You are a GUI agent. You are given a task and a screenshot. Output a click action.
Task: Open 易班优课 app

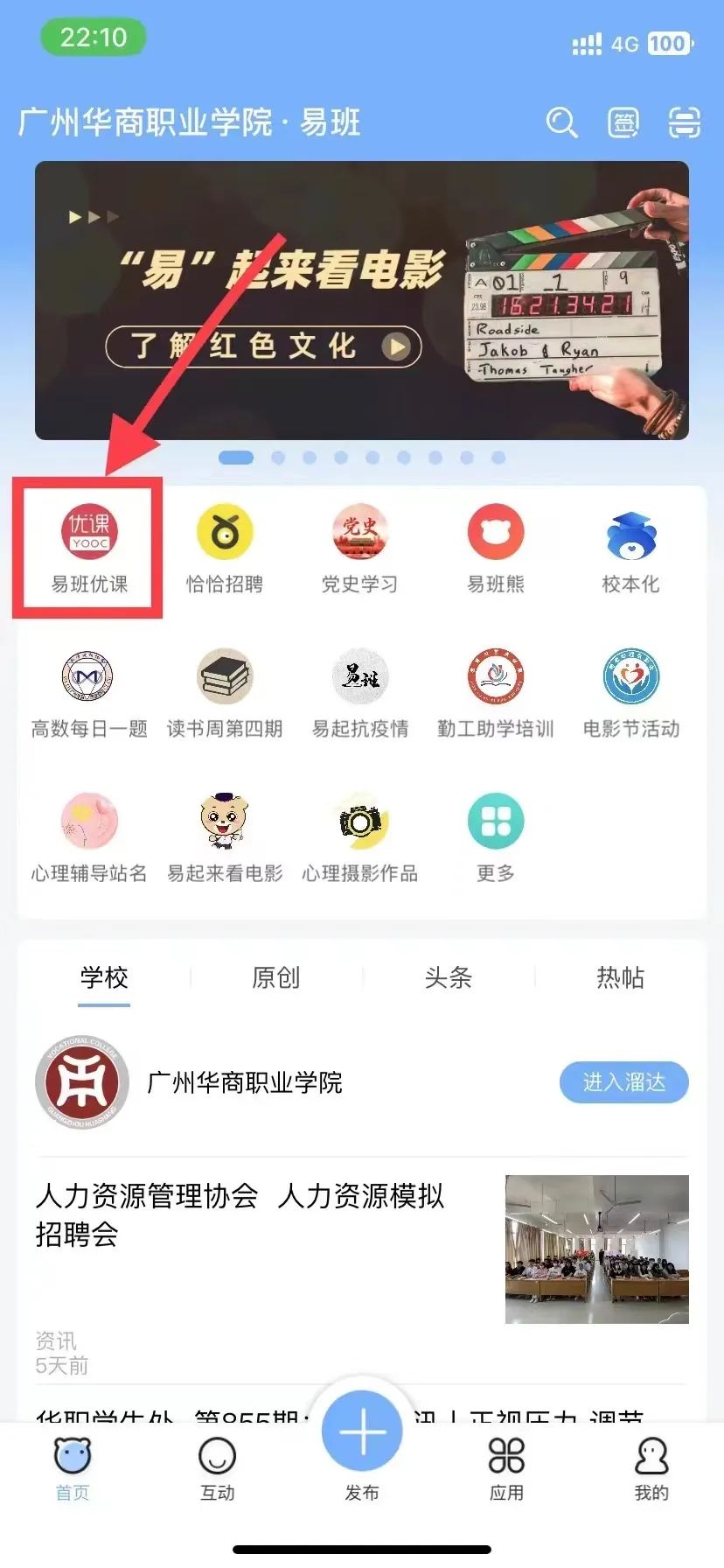89,548
